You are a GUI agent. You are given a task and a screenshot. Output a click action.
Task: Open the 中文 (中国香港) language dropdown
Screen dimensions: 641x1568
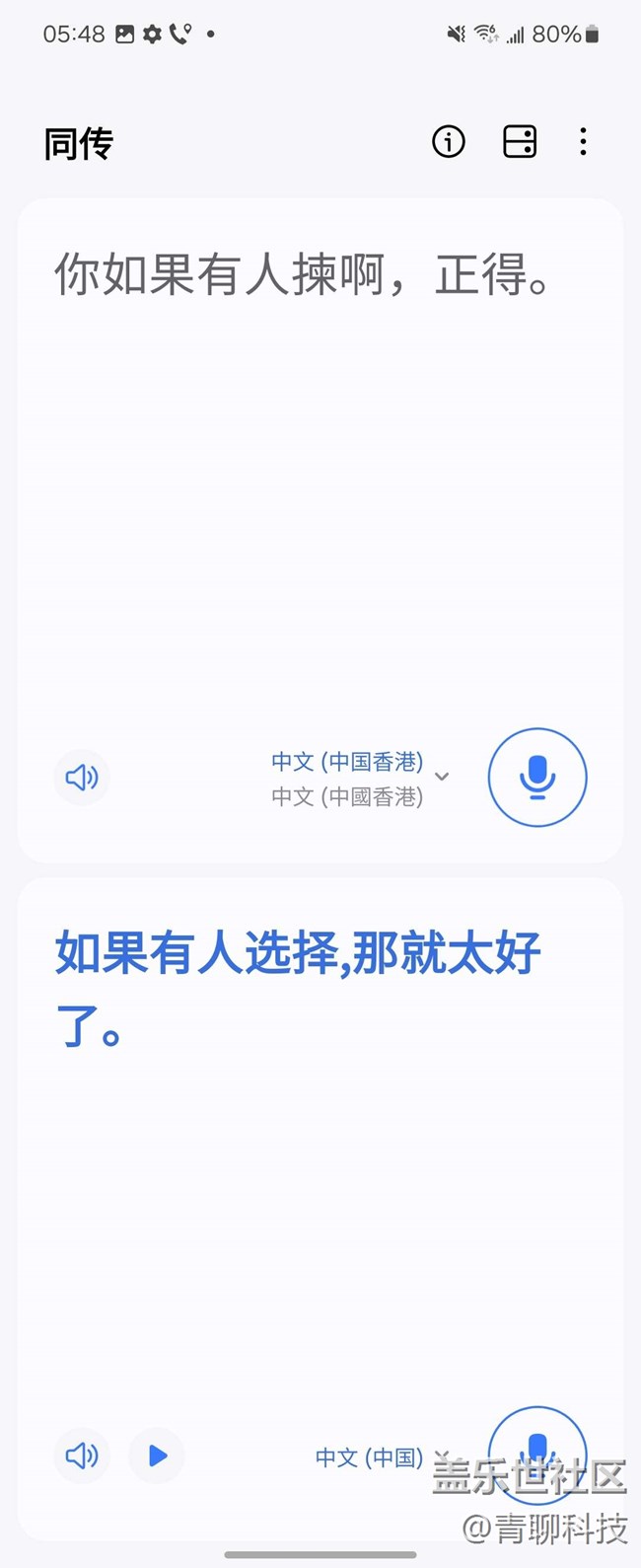click(360, 778)
